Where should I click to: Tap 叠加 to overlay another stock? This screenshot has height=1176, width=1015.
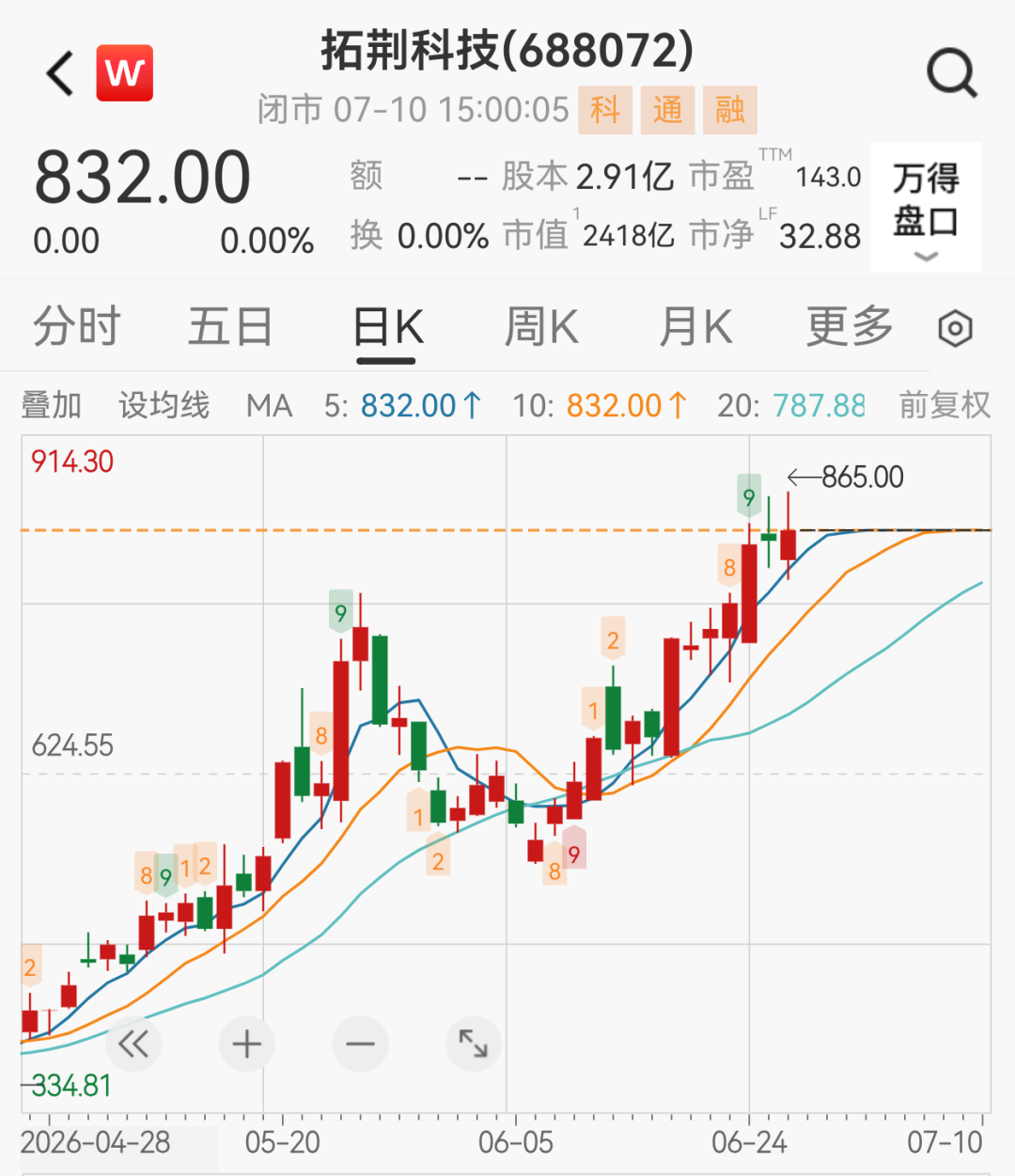click(51, 405)
